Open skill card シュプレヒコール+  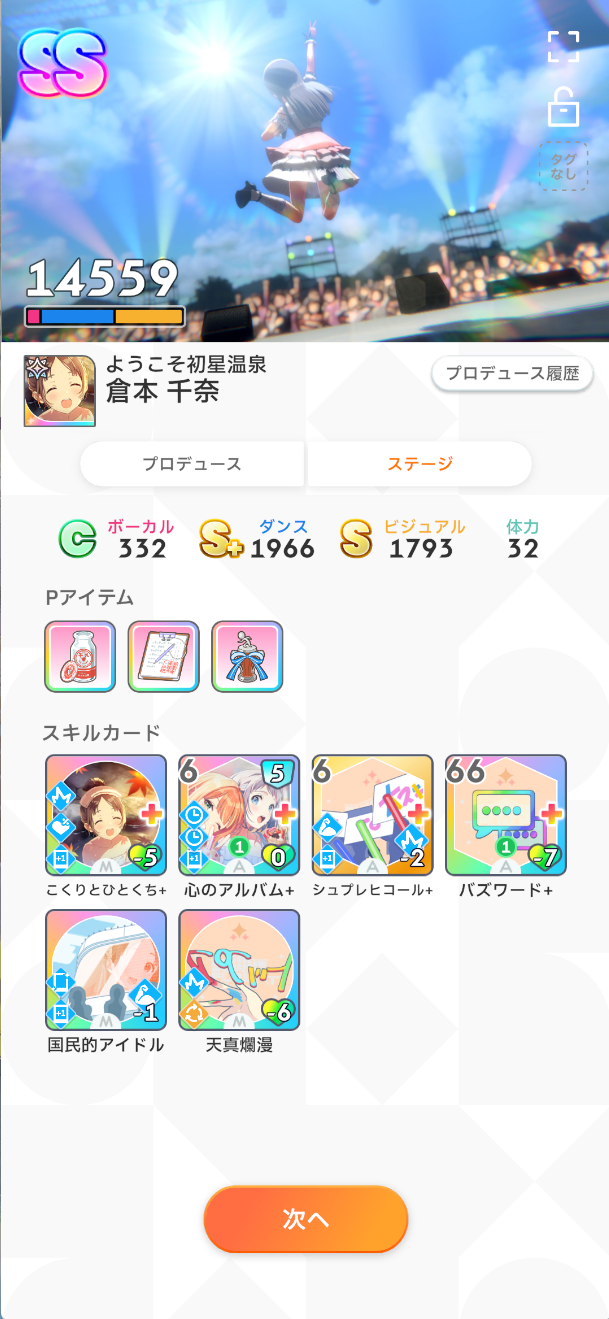pos(372,815)
